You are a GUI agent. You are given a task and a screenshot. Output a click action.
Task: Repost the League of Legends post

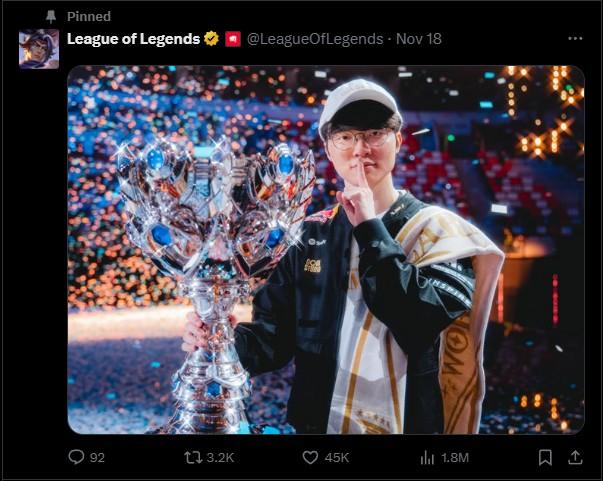(x=194, y=457)
